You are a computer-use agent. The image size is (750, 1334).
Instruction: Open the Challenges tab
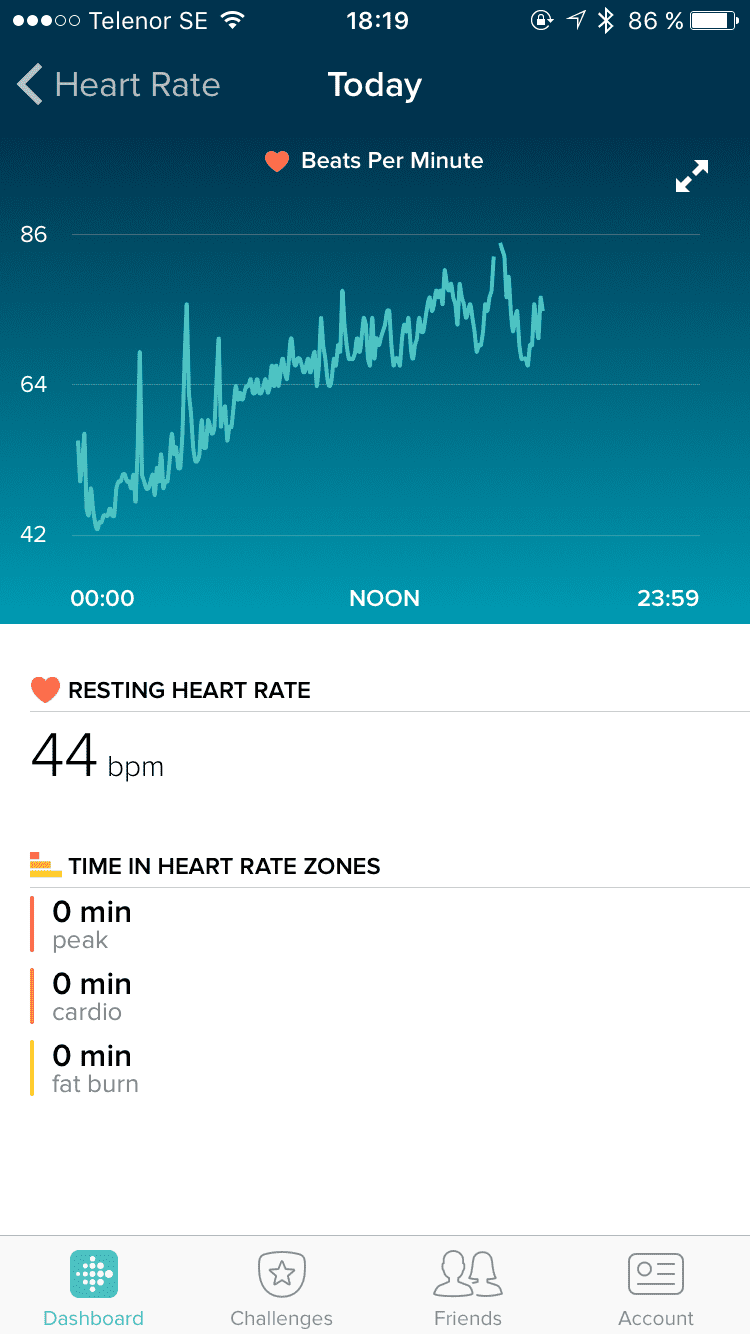click(x=281, y=1289)
